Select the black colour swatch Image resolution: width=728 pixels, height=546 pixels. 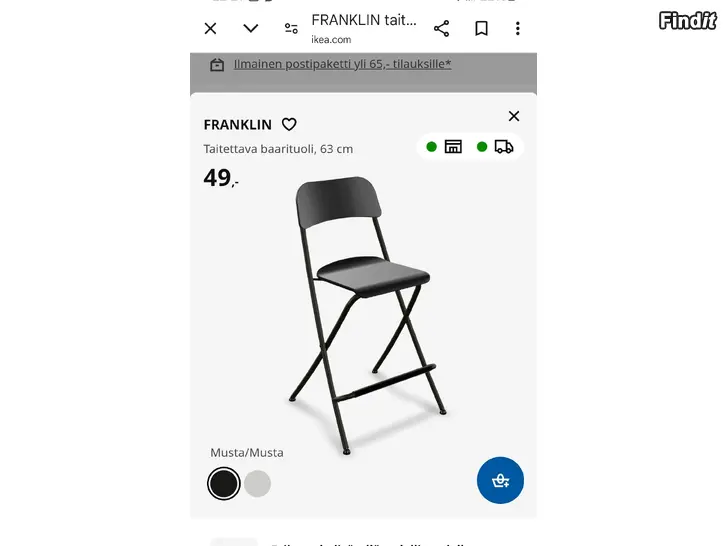[224, 484]
